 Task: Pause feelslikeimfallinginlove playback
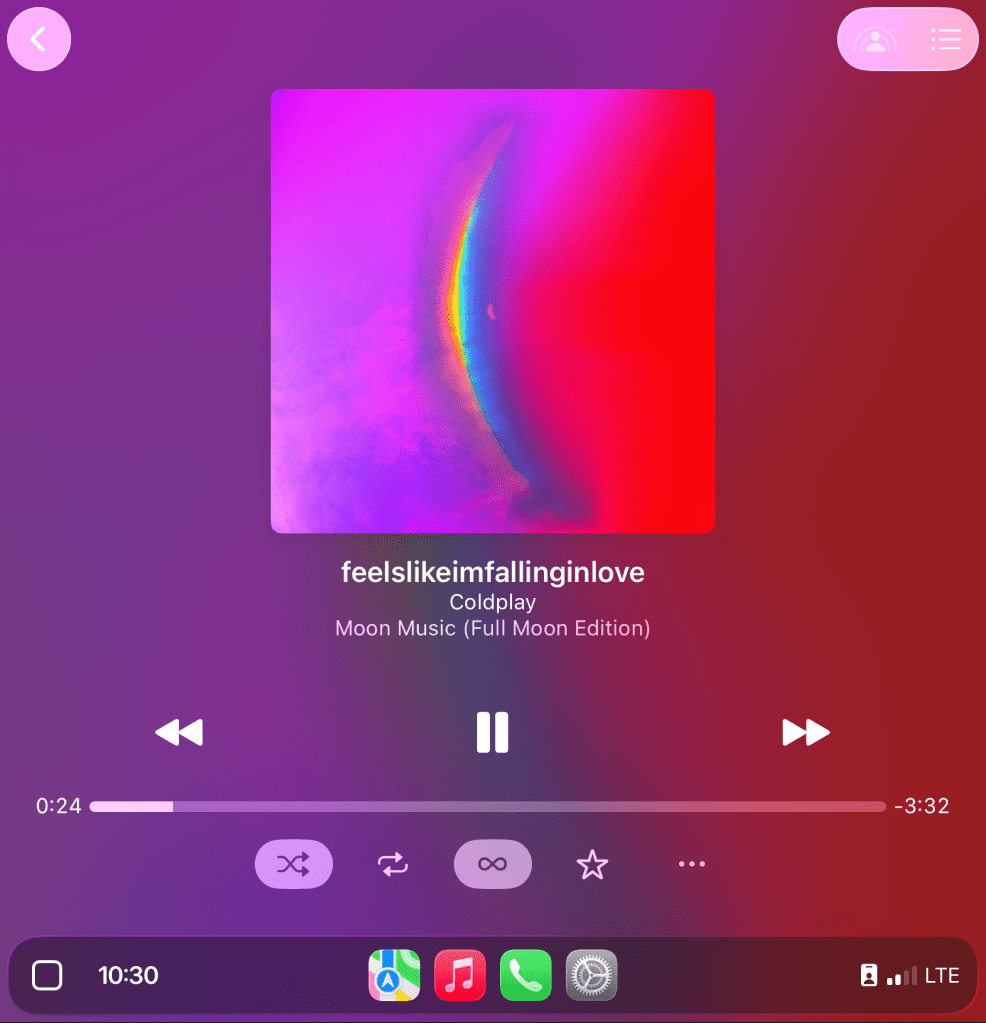pos(492,732)
